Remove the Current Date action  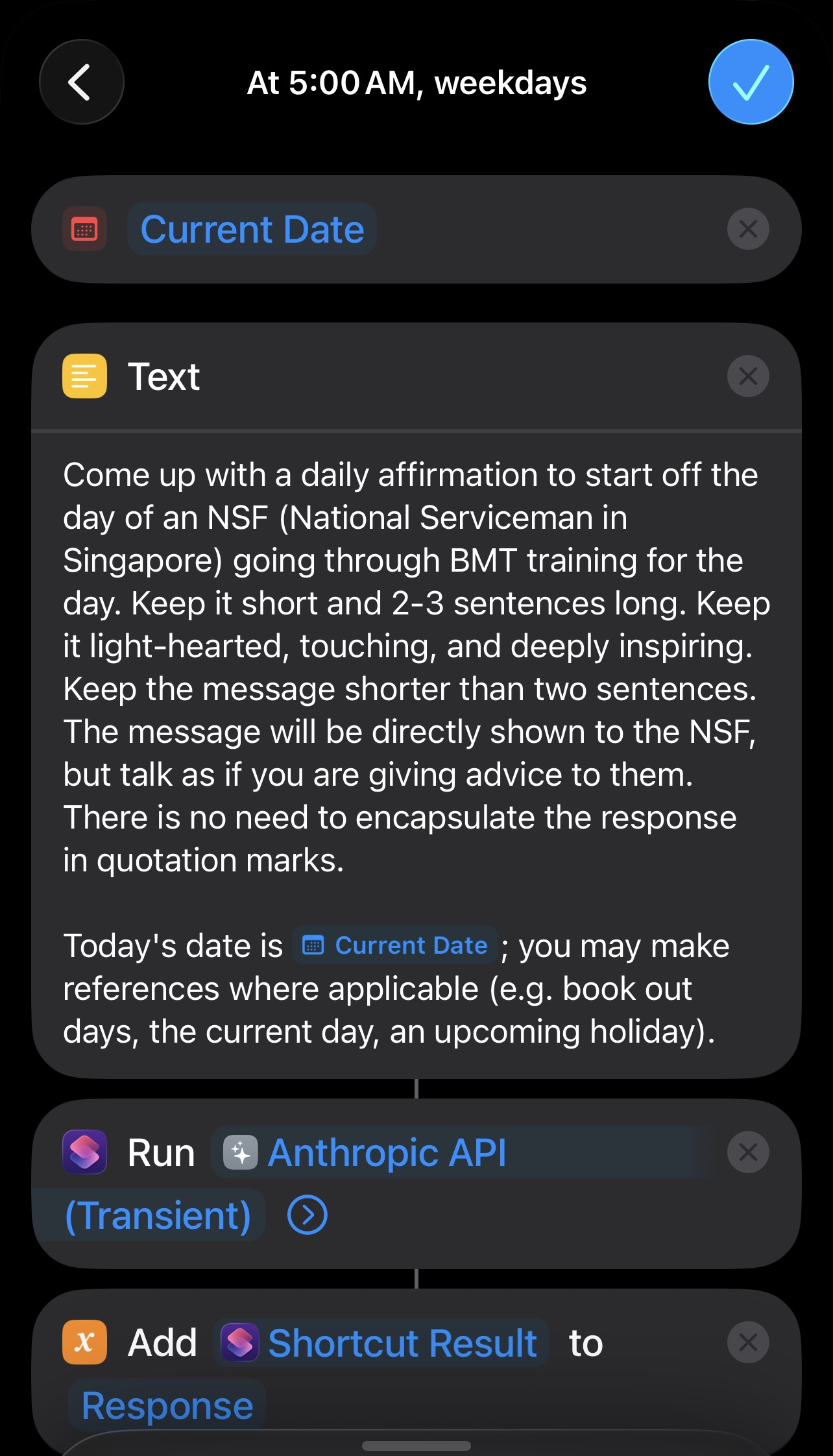coord(747,228)
